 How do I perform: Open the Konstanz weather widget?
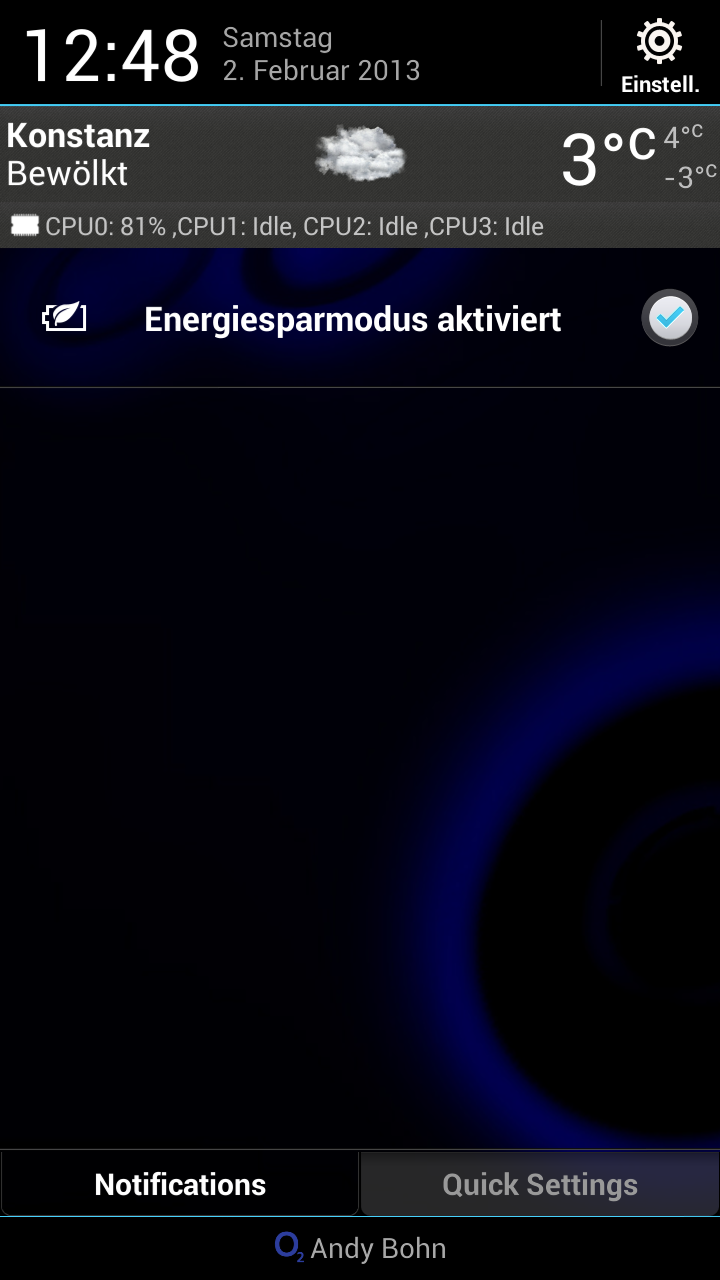(x=360, y=155)
